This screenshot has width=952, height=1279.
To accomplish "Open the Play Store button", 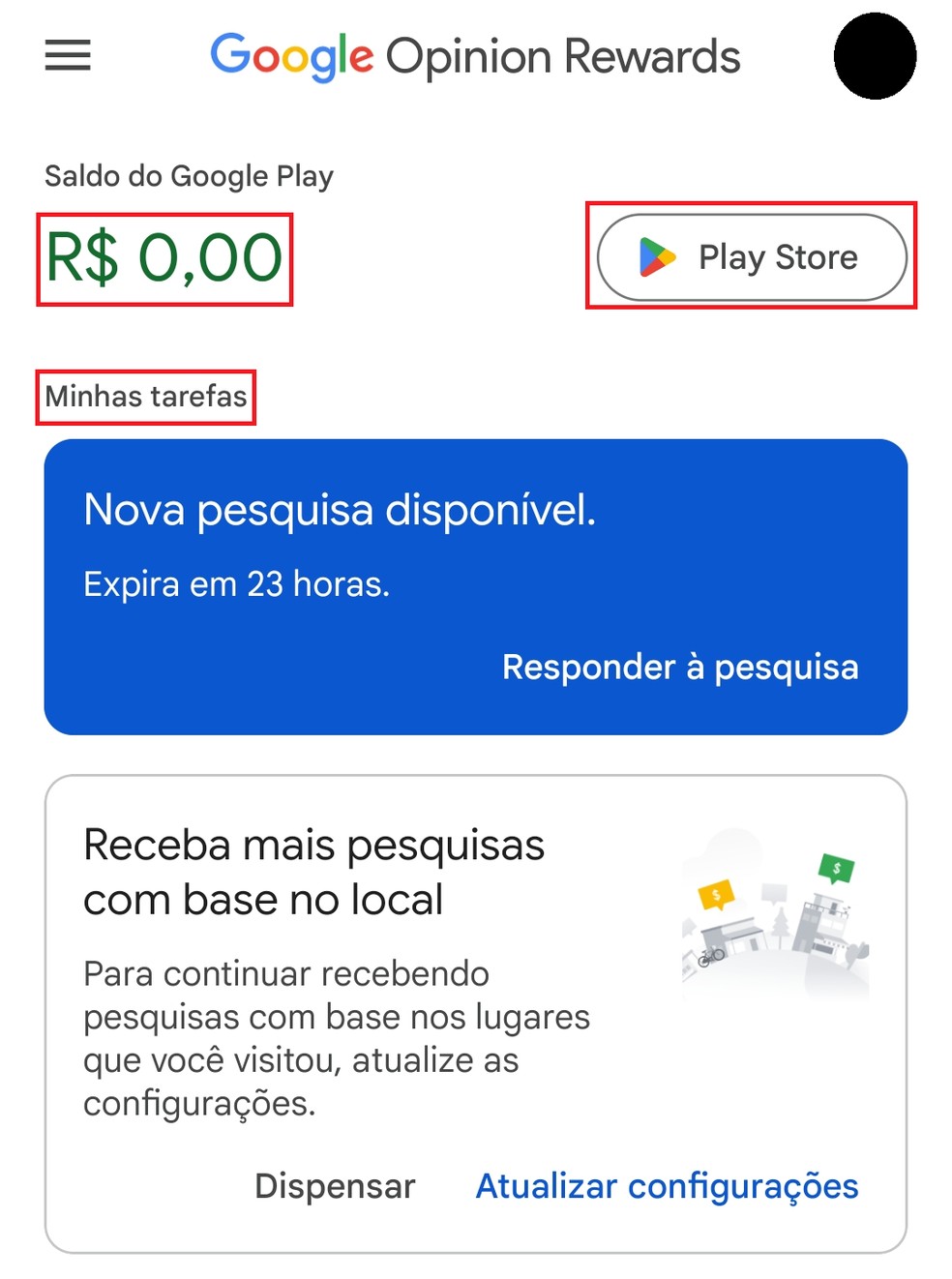I will (x=751, y=257).
